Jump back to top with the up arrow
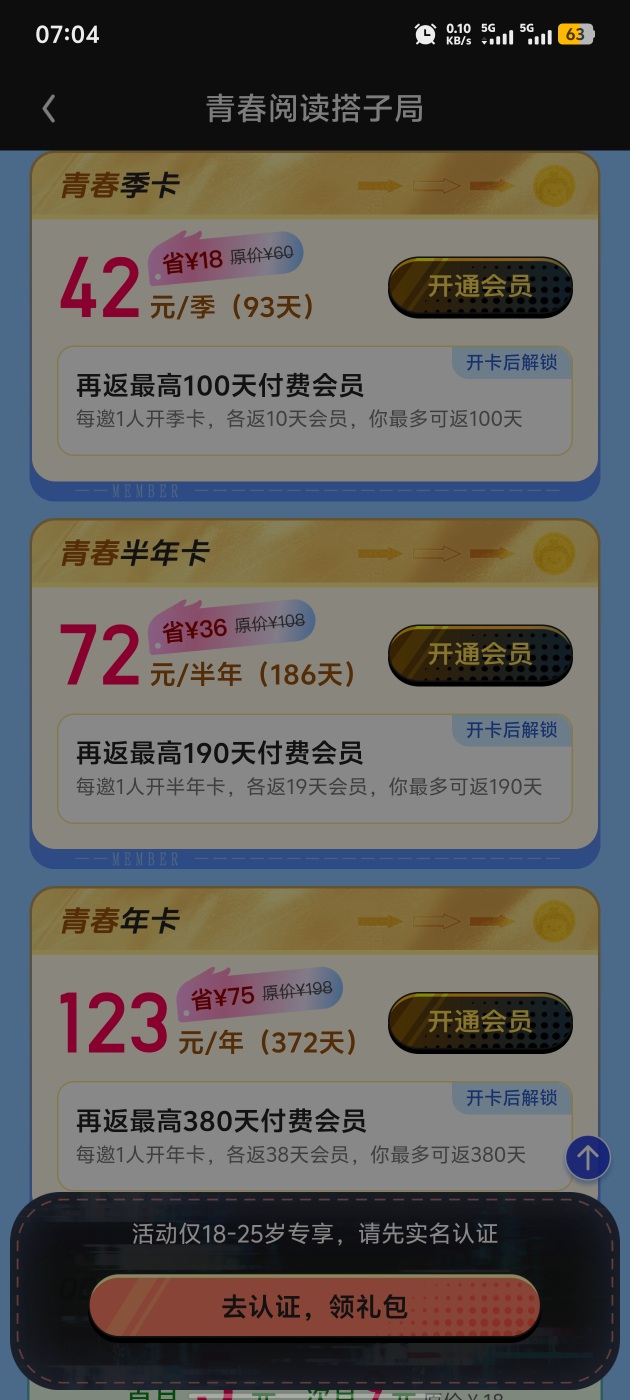 [588, 1159]
